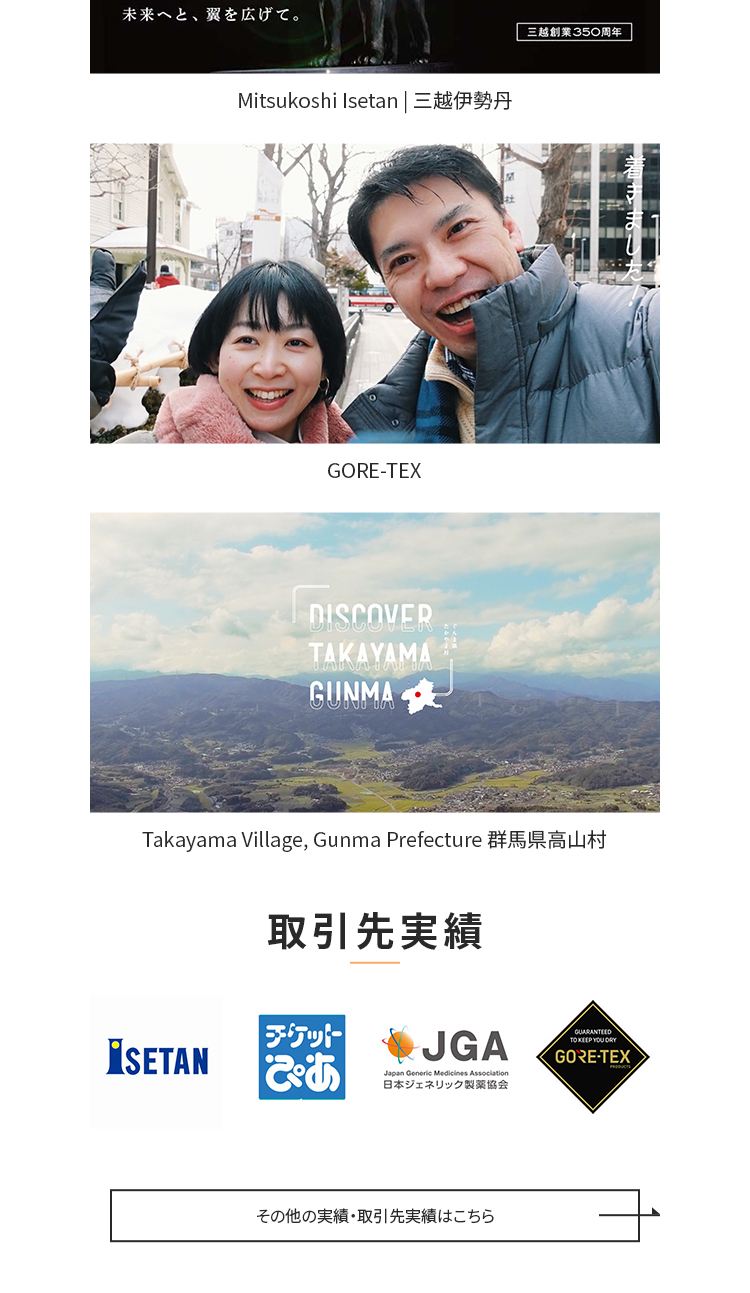Open the Mitsukoshi Isetan video thumbnail
750x1293 pixels.
[374, 36]
